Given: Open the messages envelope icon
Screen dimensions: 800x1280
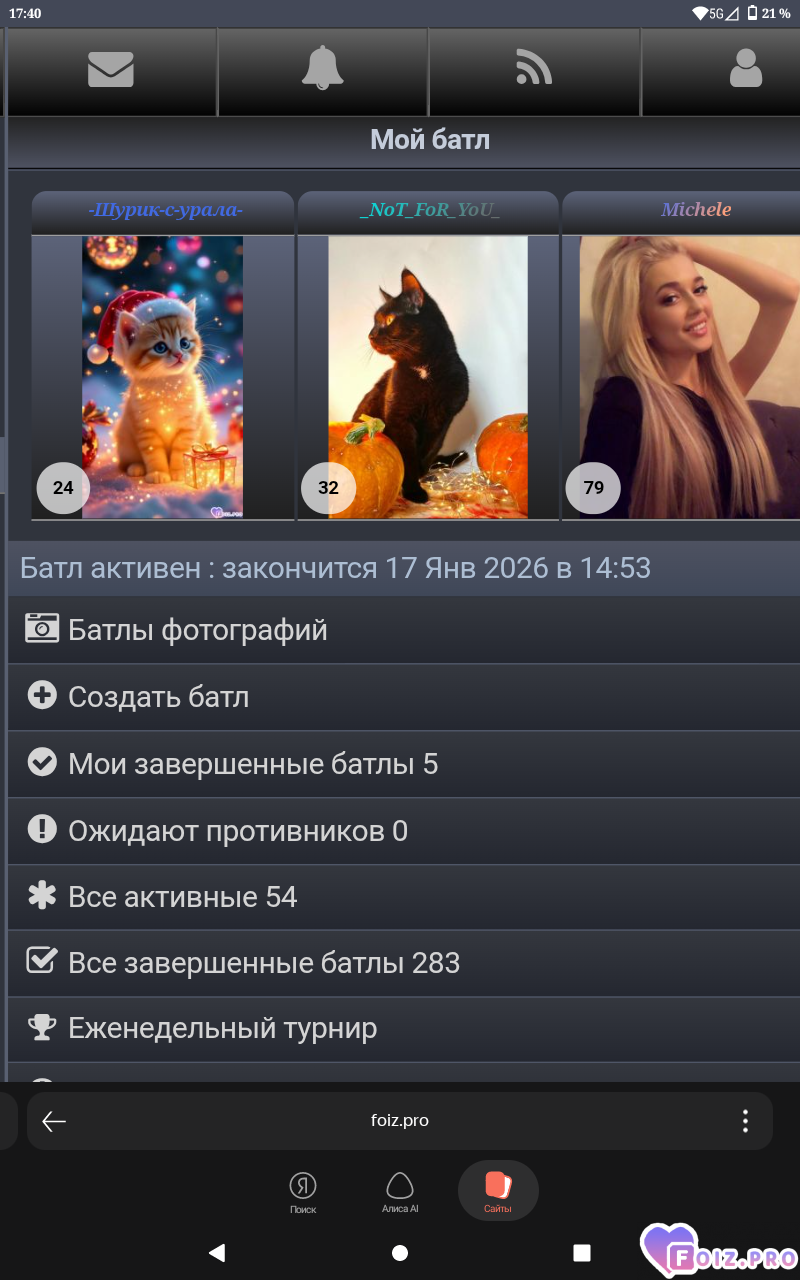Looking at the screenshot, I should coord(111,70).
